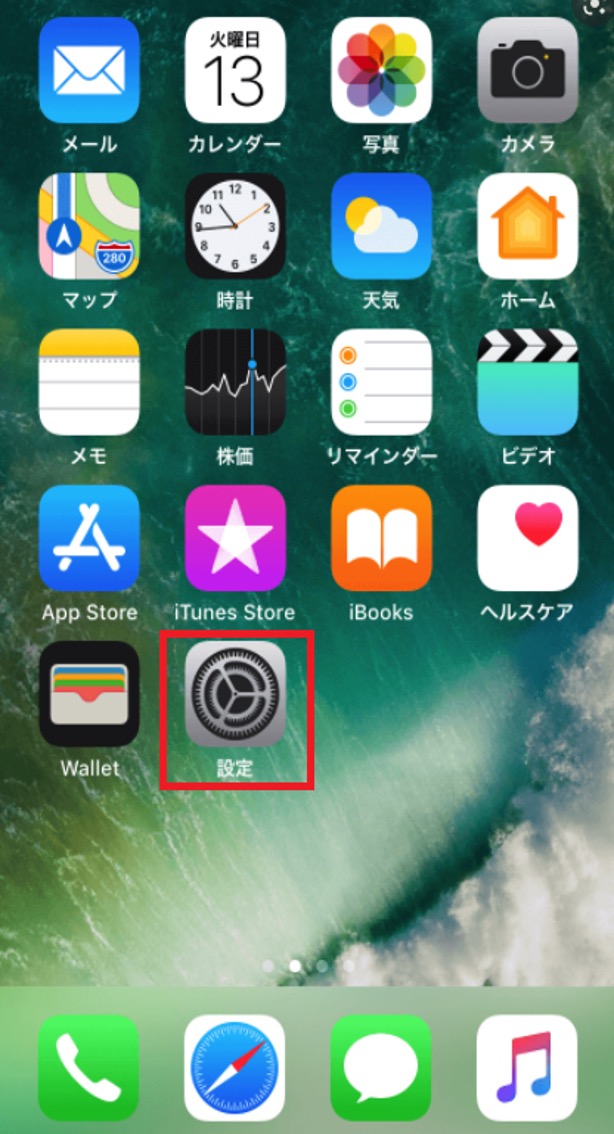614x1134 pixels.
Task: Open the App Store
Action: [89, 537]
